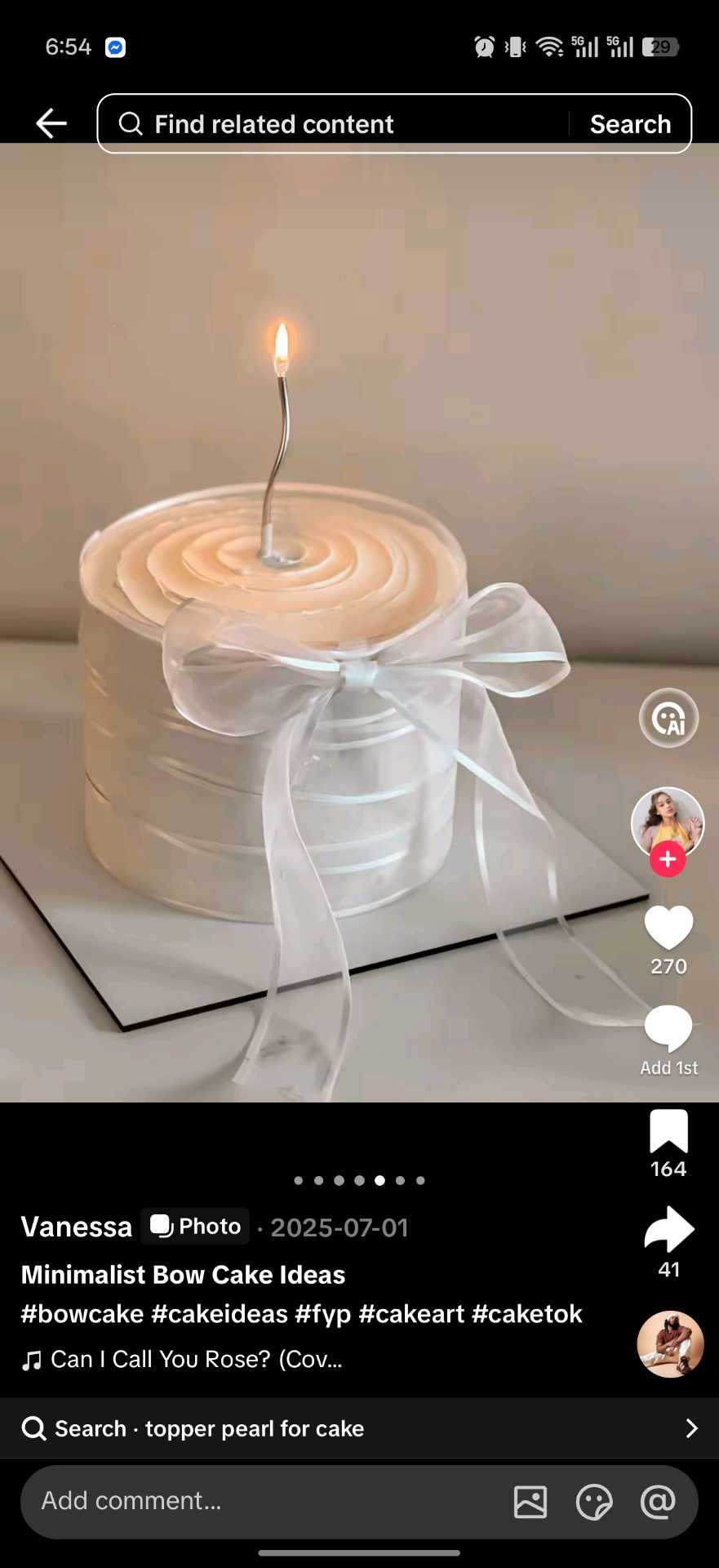The image size is (719, 1568).
Task: Tap the Add comment text field
Action: coord(261,1501)
